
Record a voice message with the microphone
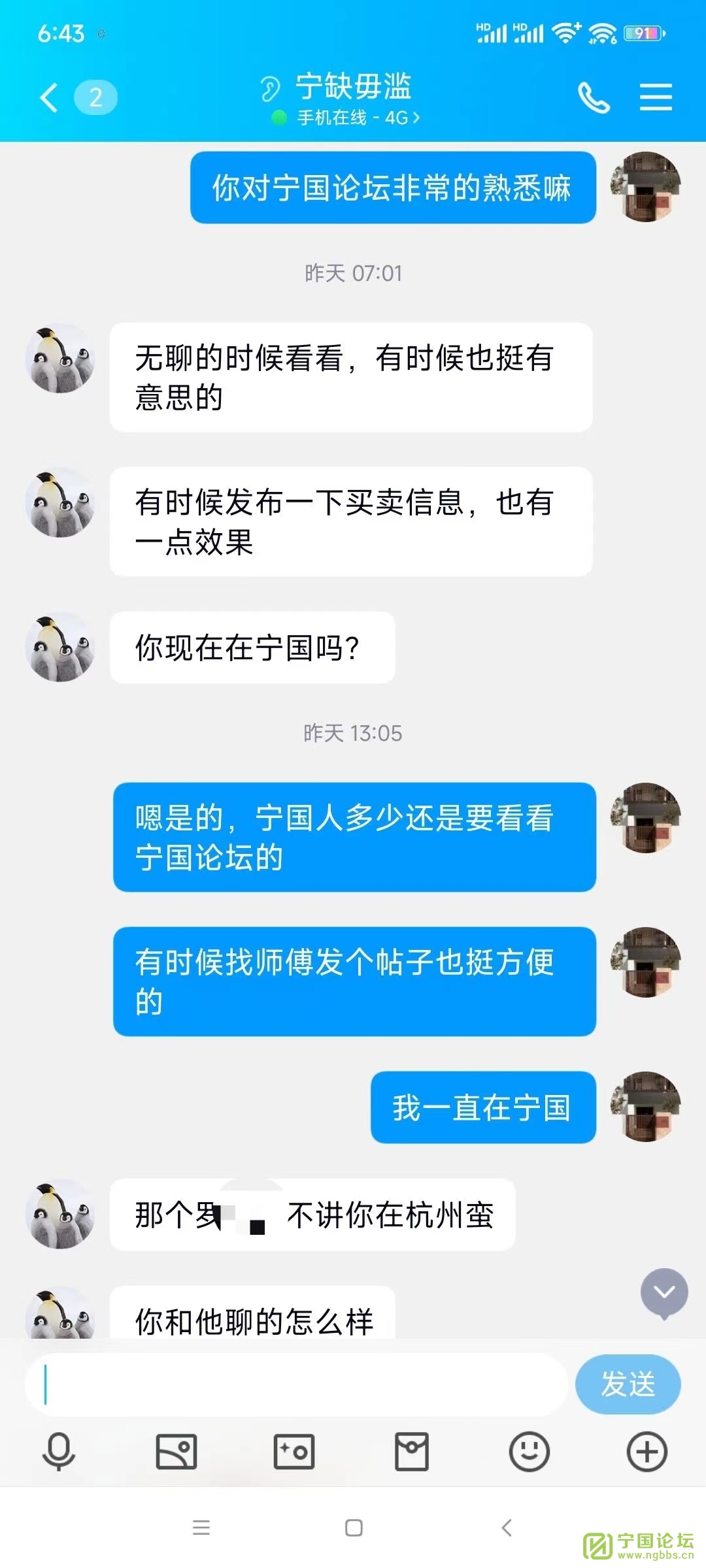[x=59, y=1452]
